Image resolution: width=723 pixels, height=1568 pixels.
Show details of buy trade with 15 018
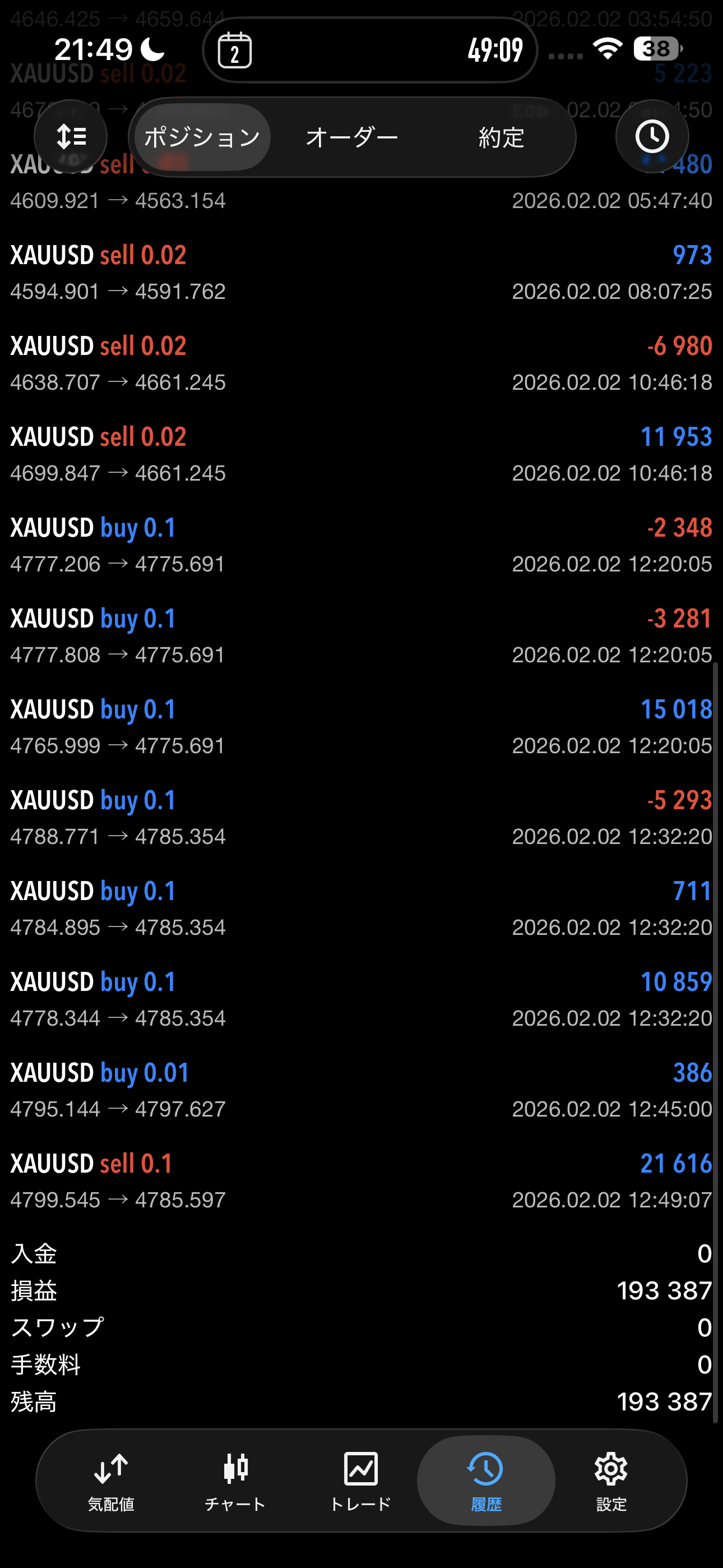361,727
